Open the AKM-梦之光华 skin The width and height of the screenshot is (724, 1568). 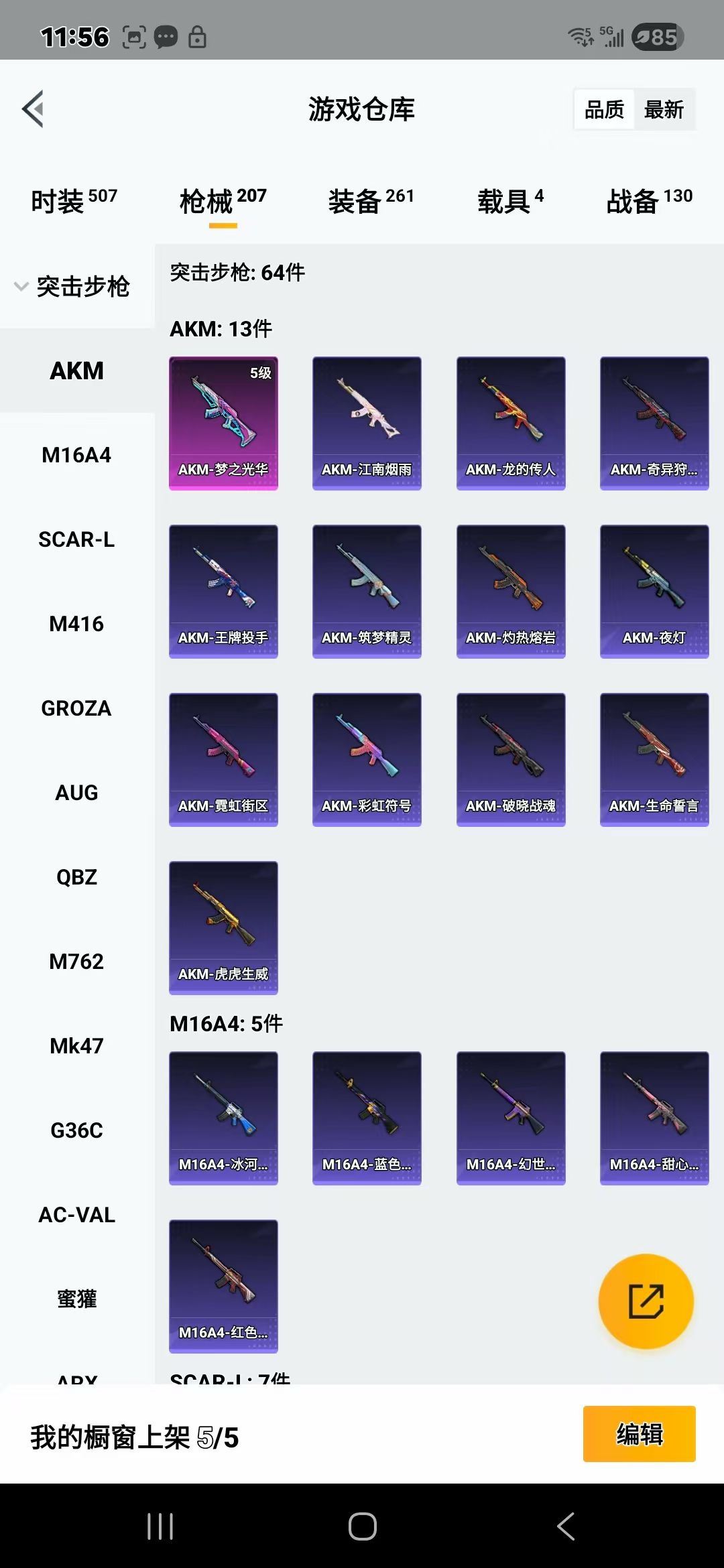(x=223, y=423)
